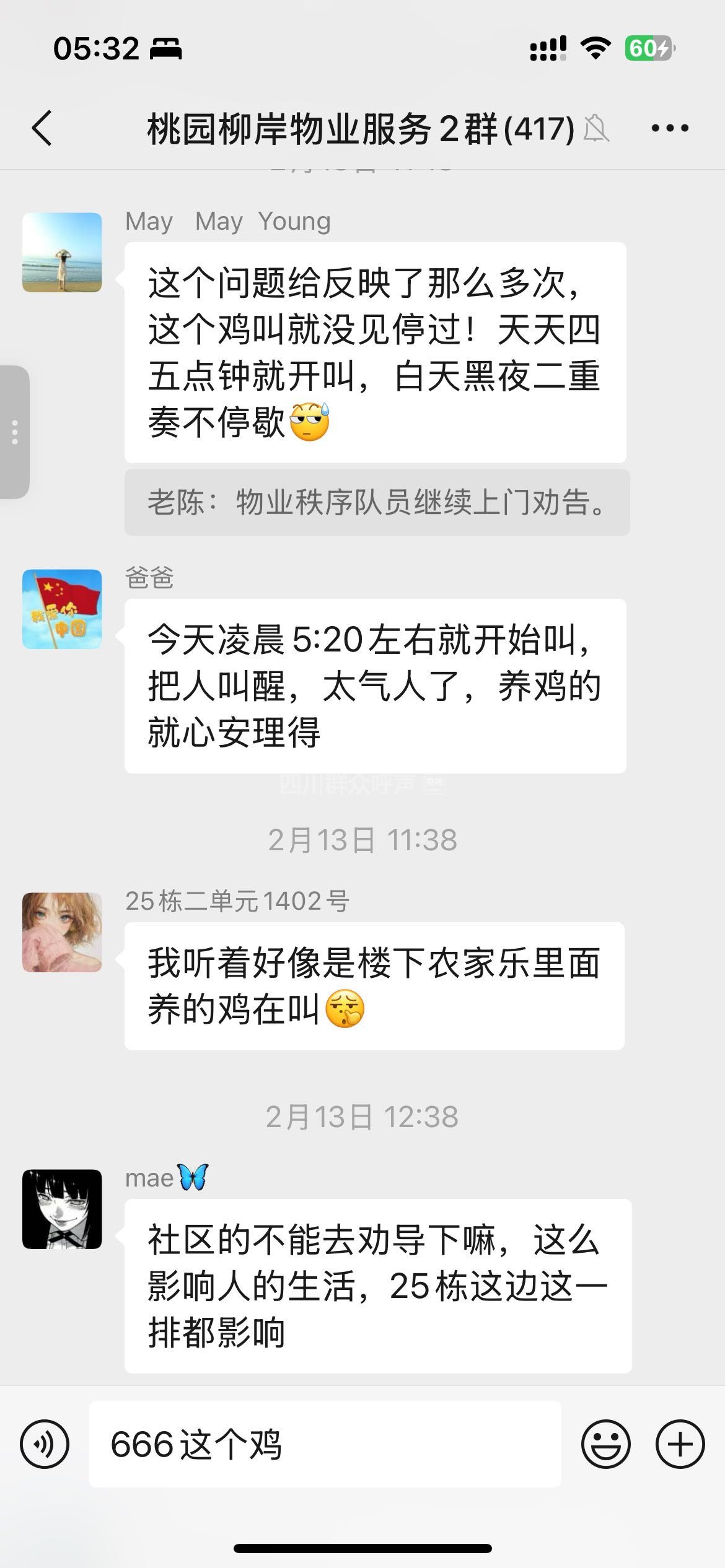Jump to quoted 老陈 message
Screen dimensions: 725x1568
pyautogui.click(x=377, y=502)
